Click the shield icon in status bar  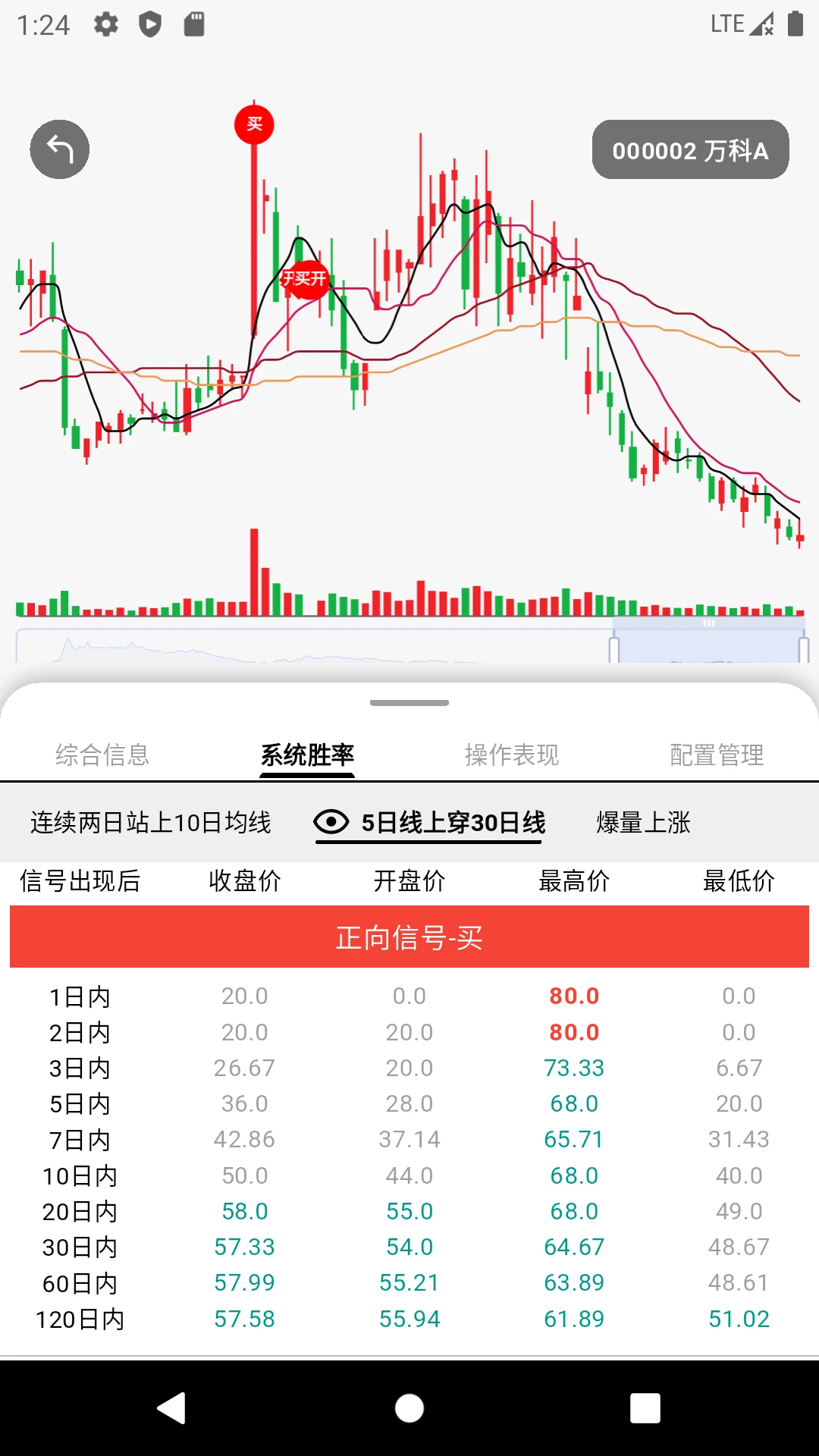click(x=149, y=24)
